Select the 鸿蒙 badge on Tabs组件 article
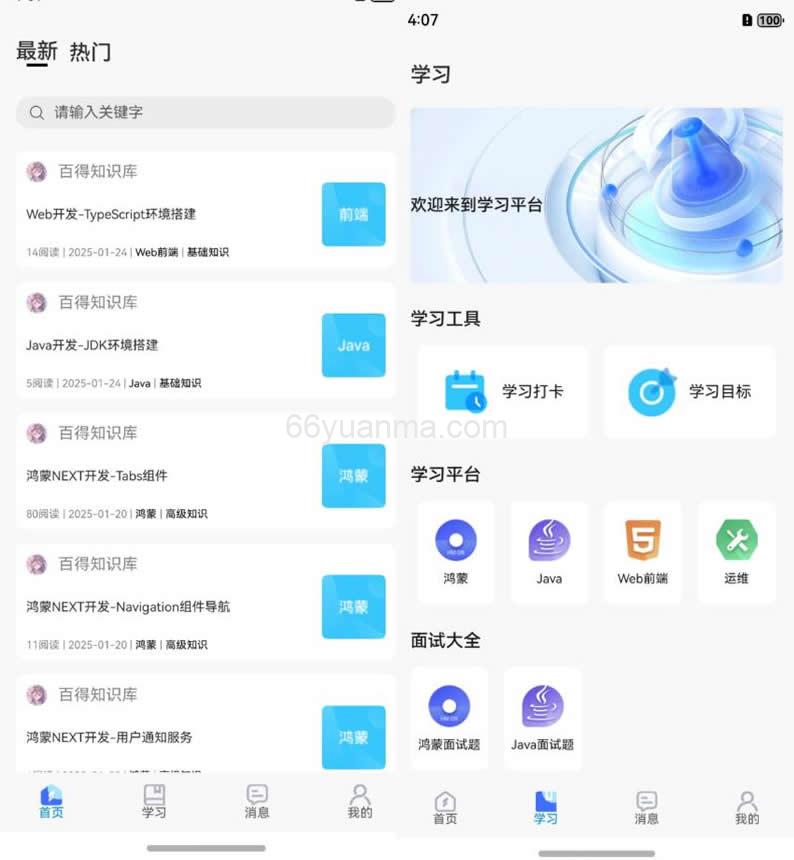Screen dimensions: 794x860 coord(353,476)
